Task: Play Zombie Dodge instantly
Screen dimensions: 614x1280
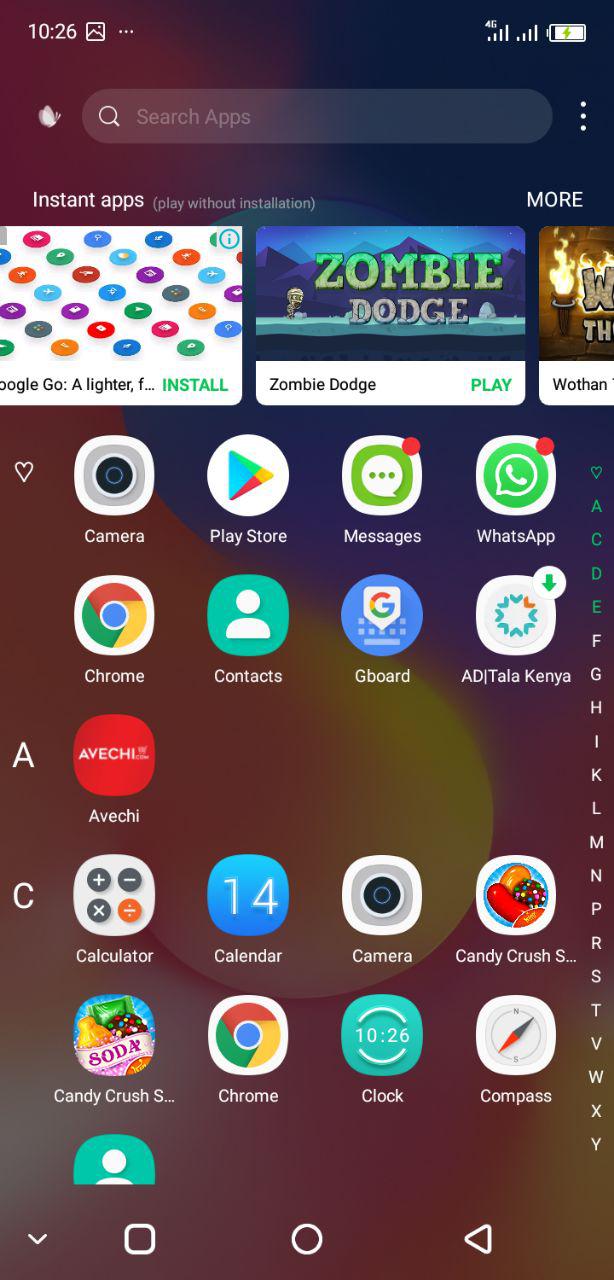Action: point(491,385)
